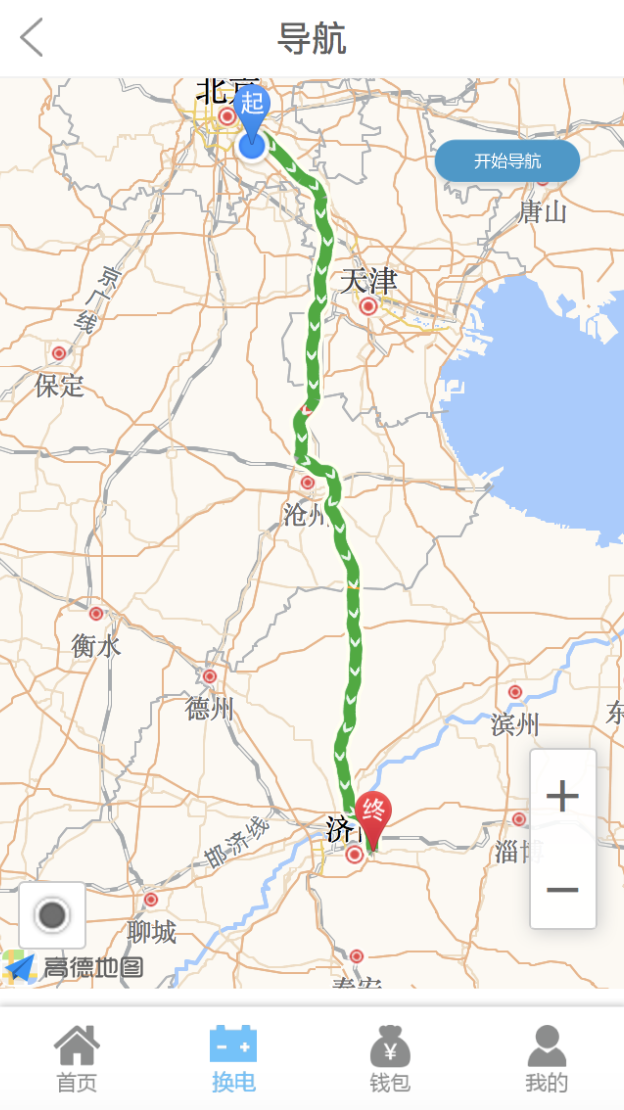
Task: Go back from the 导航 screen
Action: pyautogui.click(x=32, y=38)
